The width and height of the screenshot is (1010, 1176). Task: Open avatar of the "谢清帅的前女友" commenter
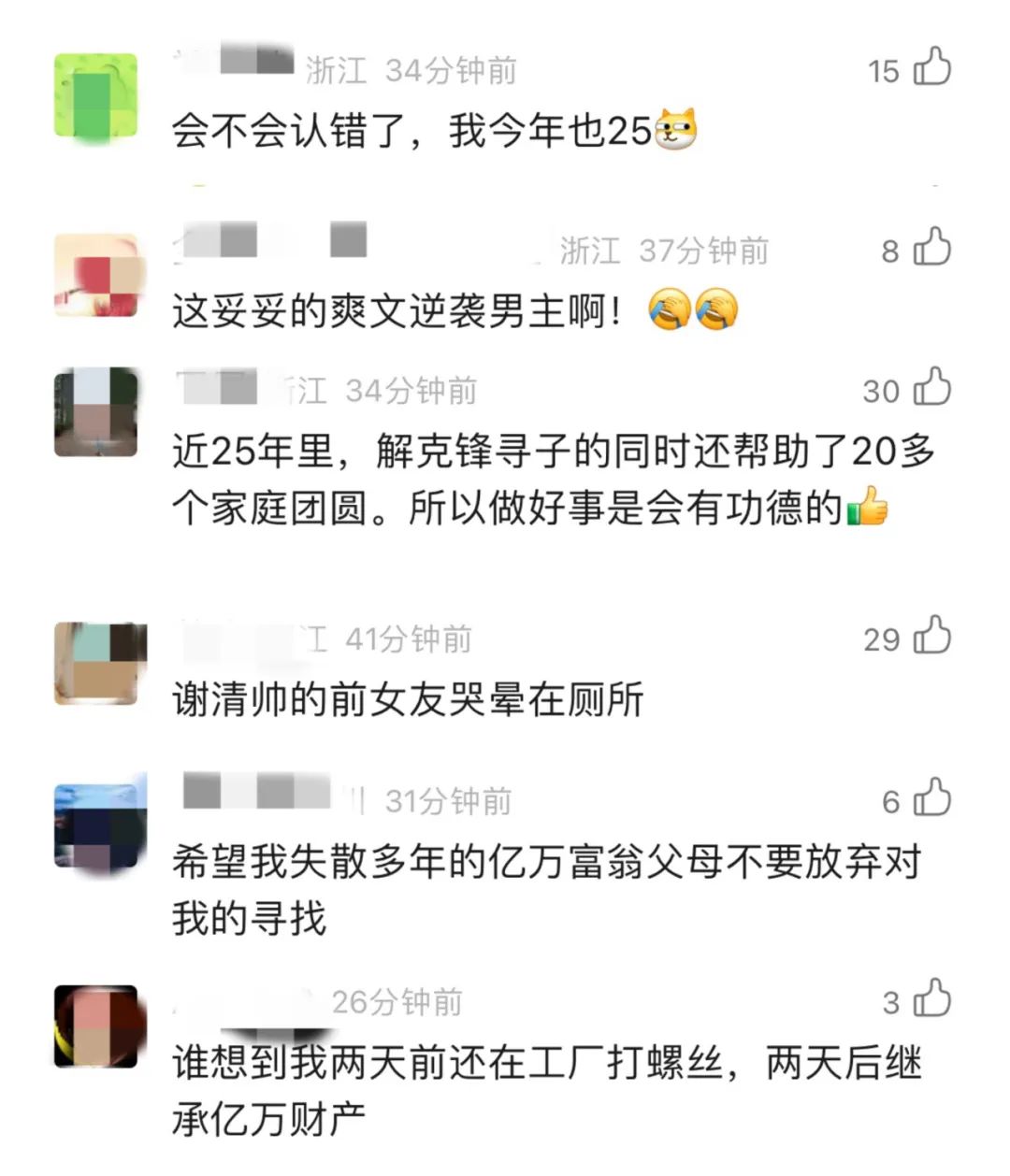(98, 664)
